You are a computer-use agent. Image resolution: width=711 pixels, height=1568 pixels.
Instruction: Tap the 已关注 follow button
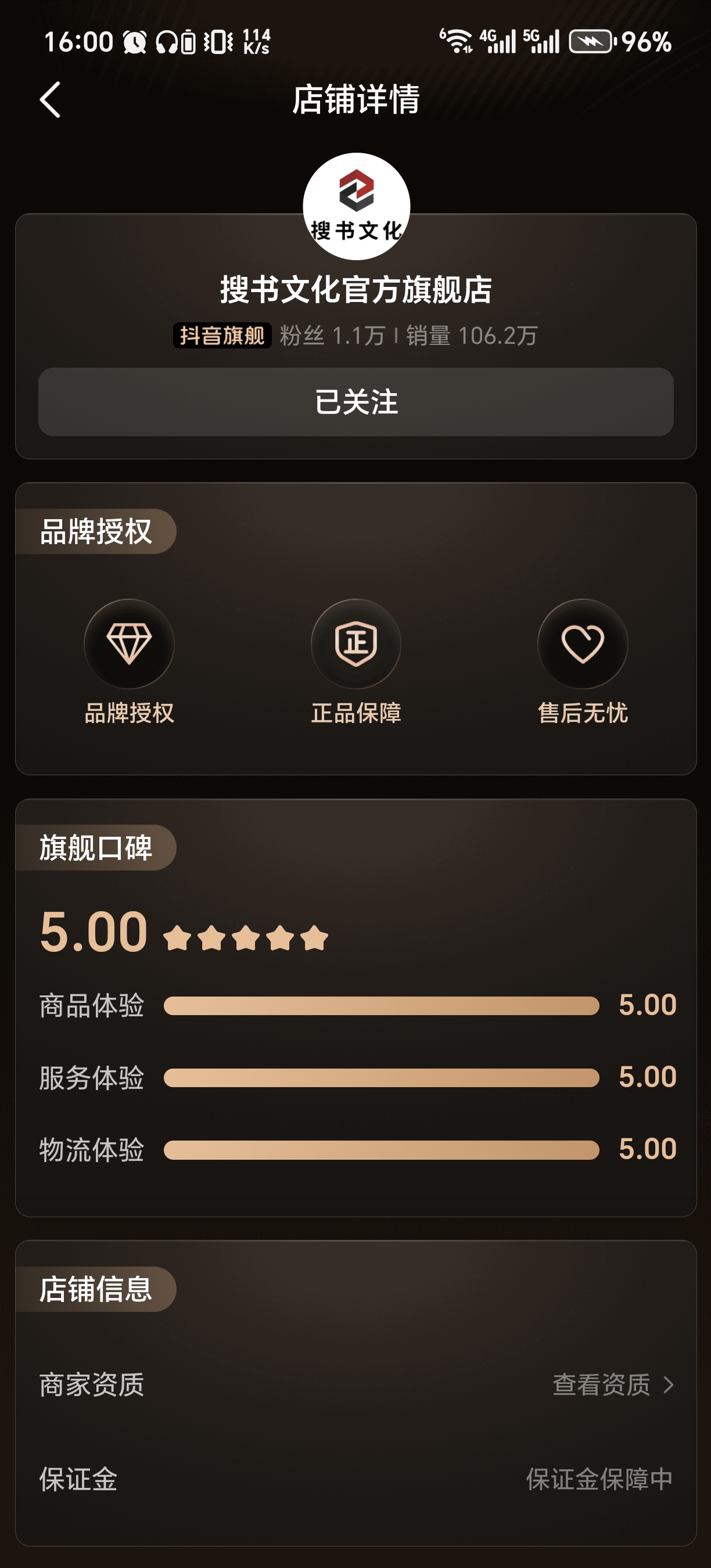pos(355,402)
